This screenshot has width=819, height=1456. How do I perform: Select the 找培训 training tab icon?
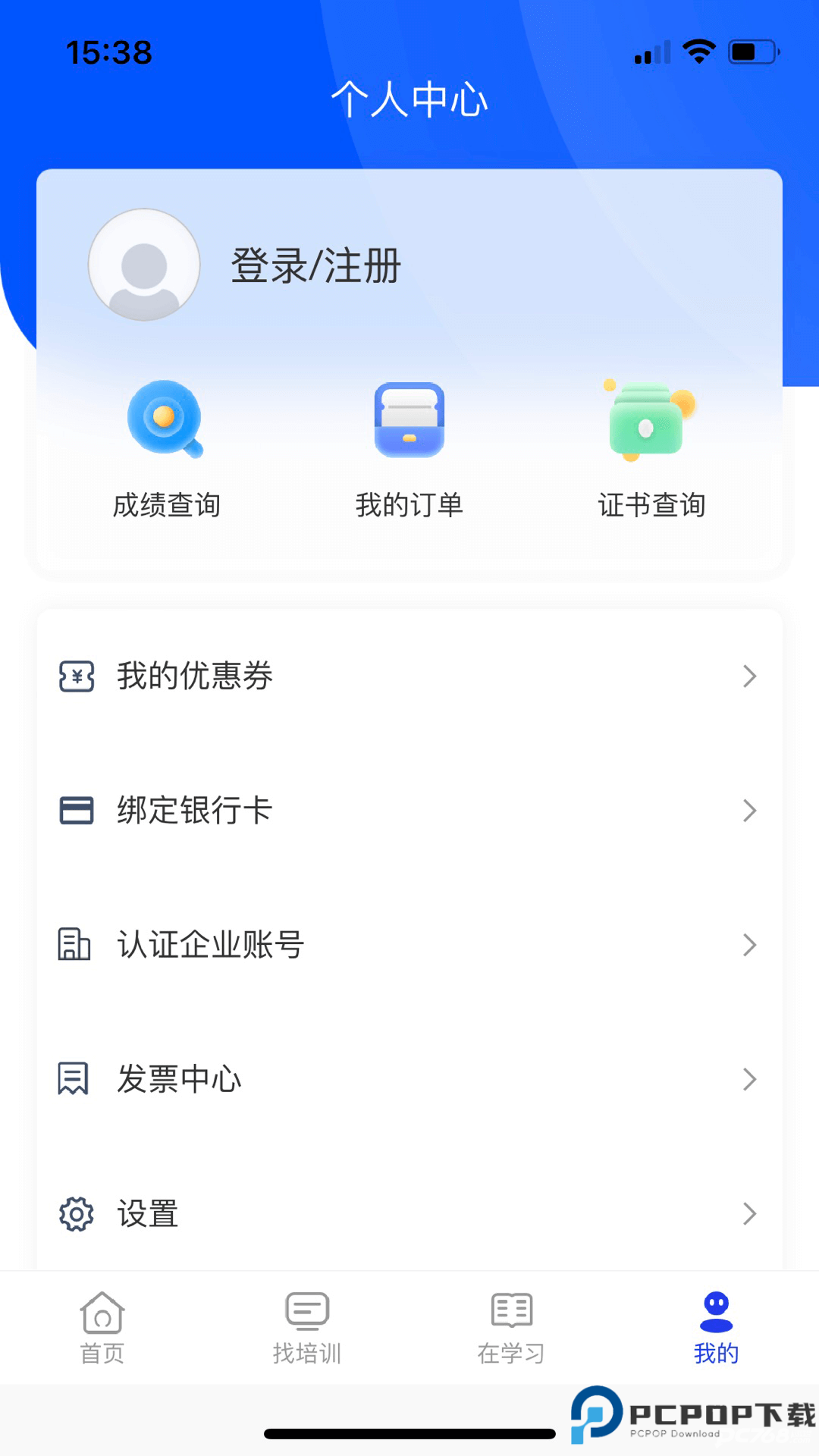[306, 1309]
